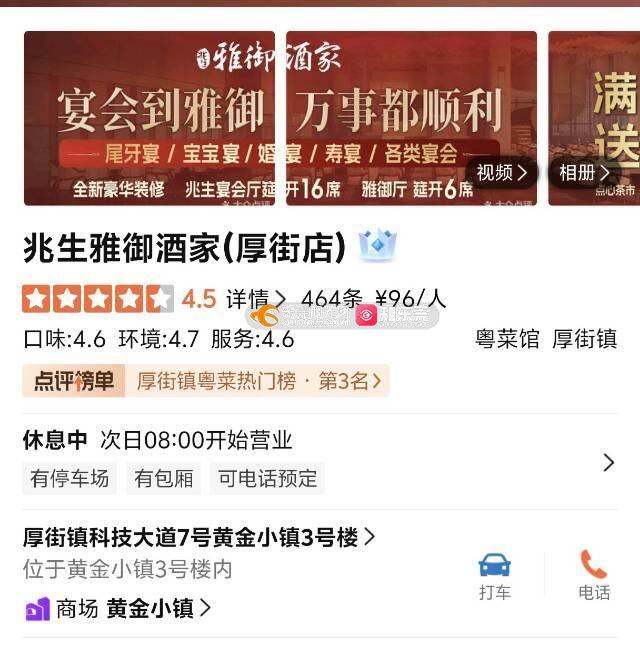Open the 黄金小镇 mall page
This screenshot has width=640, height=653.
158,607
